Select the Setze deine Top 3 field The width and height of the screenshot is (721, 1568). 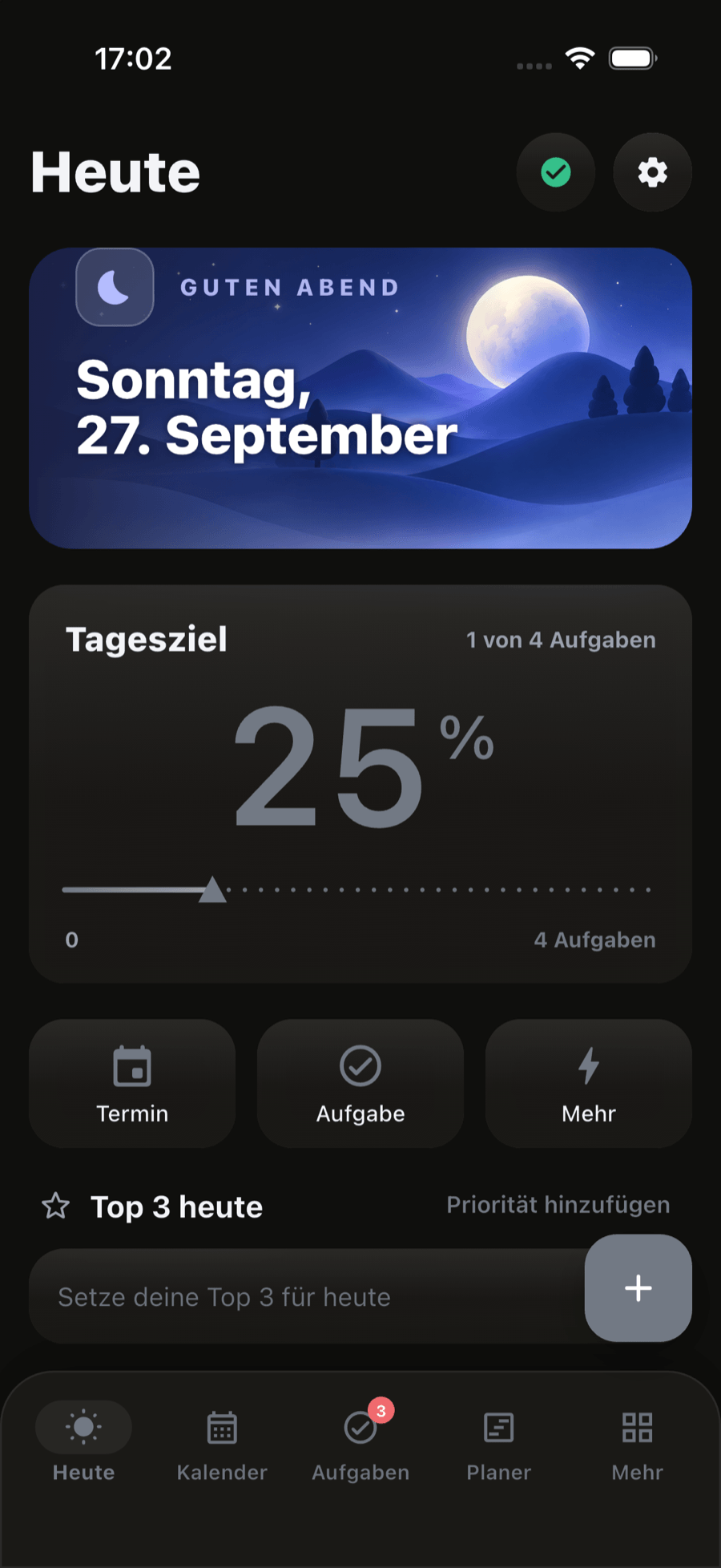[308, 1296]
